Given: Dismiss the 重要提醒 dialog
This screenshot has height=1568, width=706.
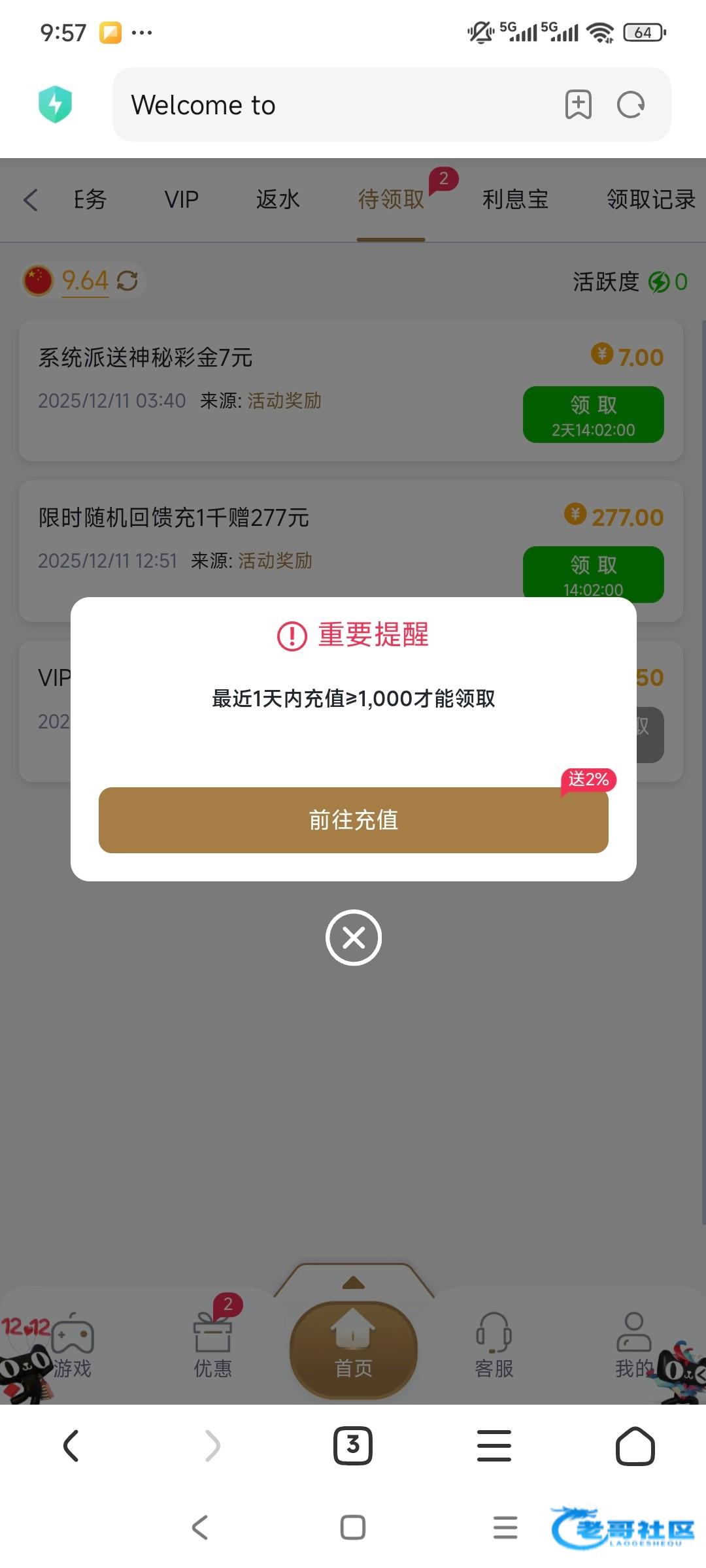Looking at the screenshot, I should point(353,938).
